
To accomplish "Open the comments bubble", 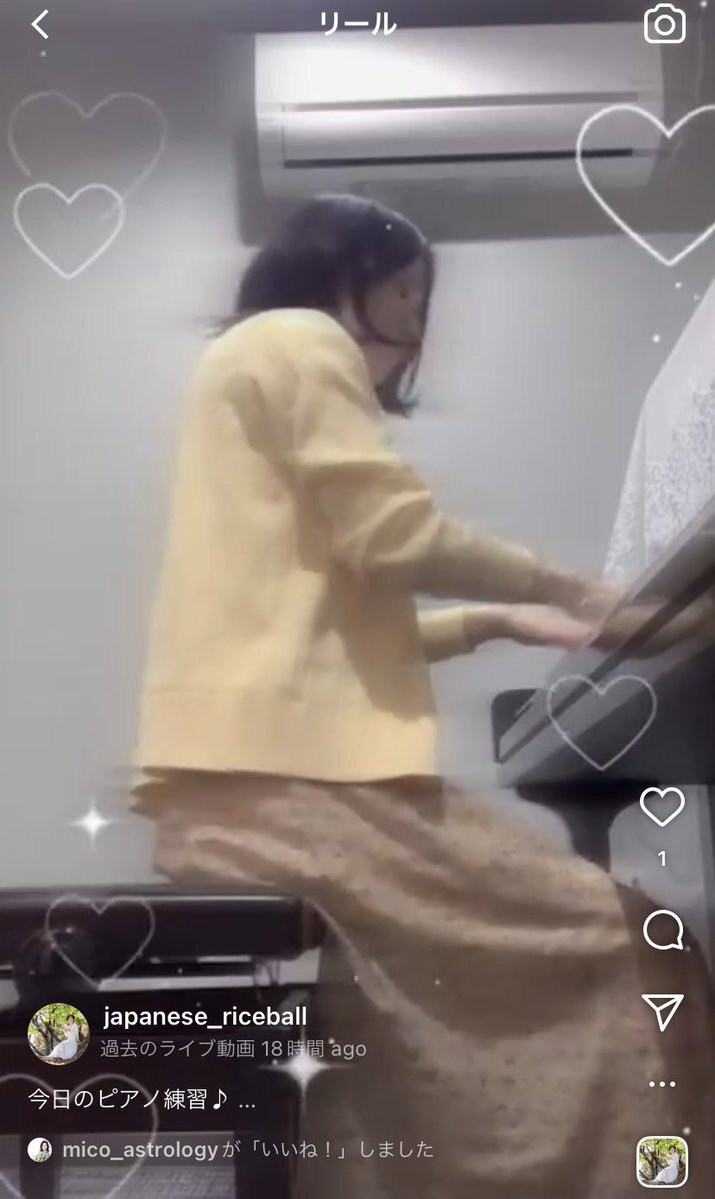I will click(662, 930).
